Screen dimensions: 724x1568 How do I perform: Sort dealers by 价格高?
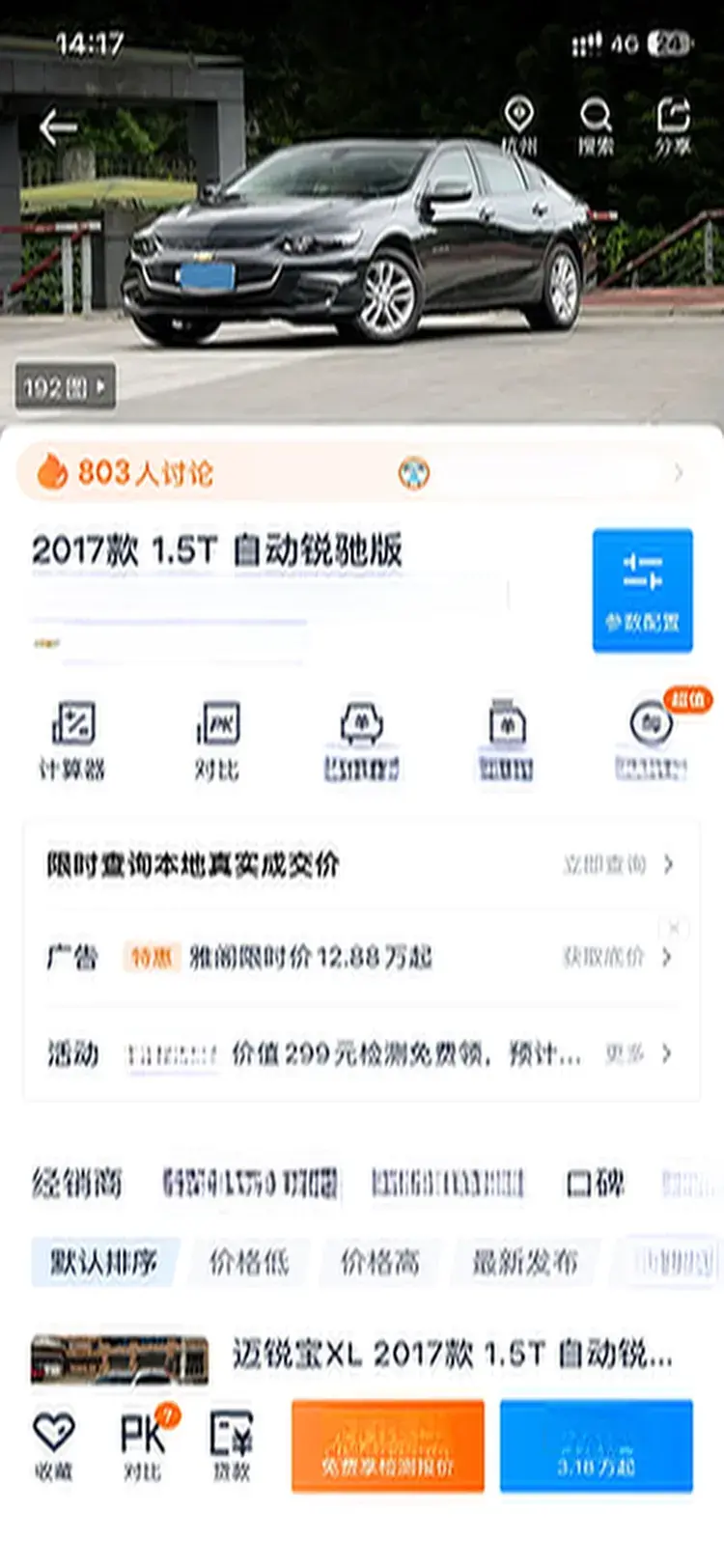click(x=380, y=1262)
